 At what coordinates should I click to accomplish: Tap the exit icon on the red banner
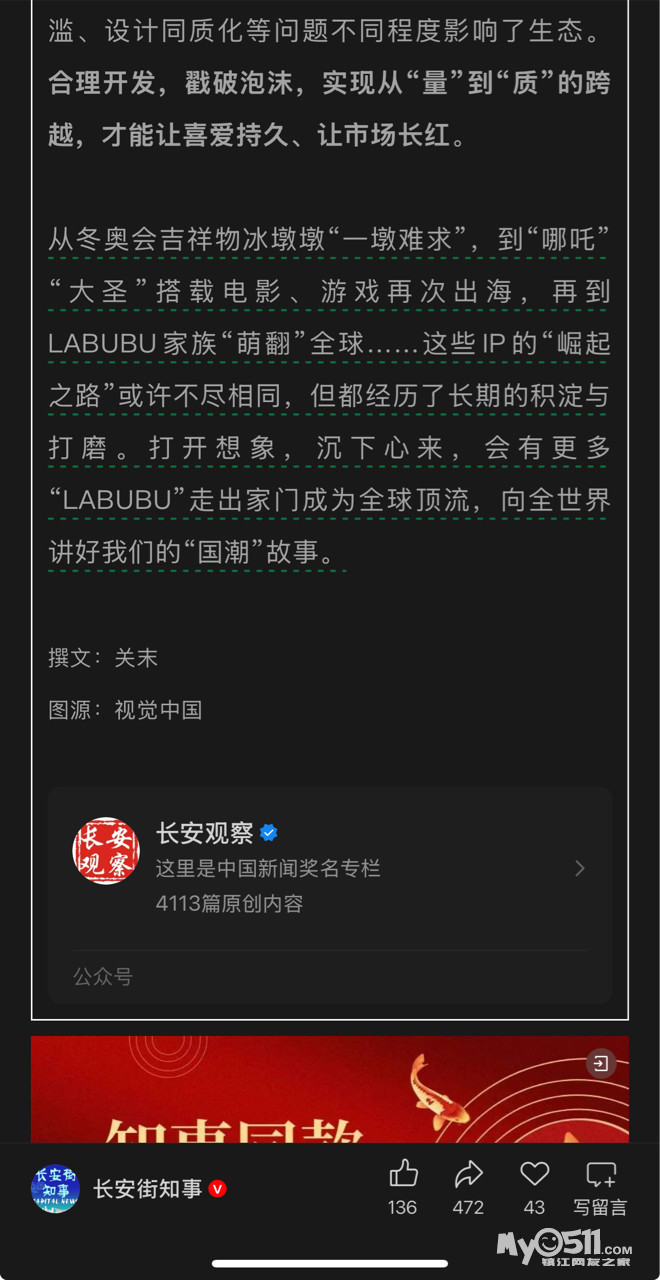pos(600,1064)
